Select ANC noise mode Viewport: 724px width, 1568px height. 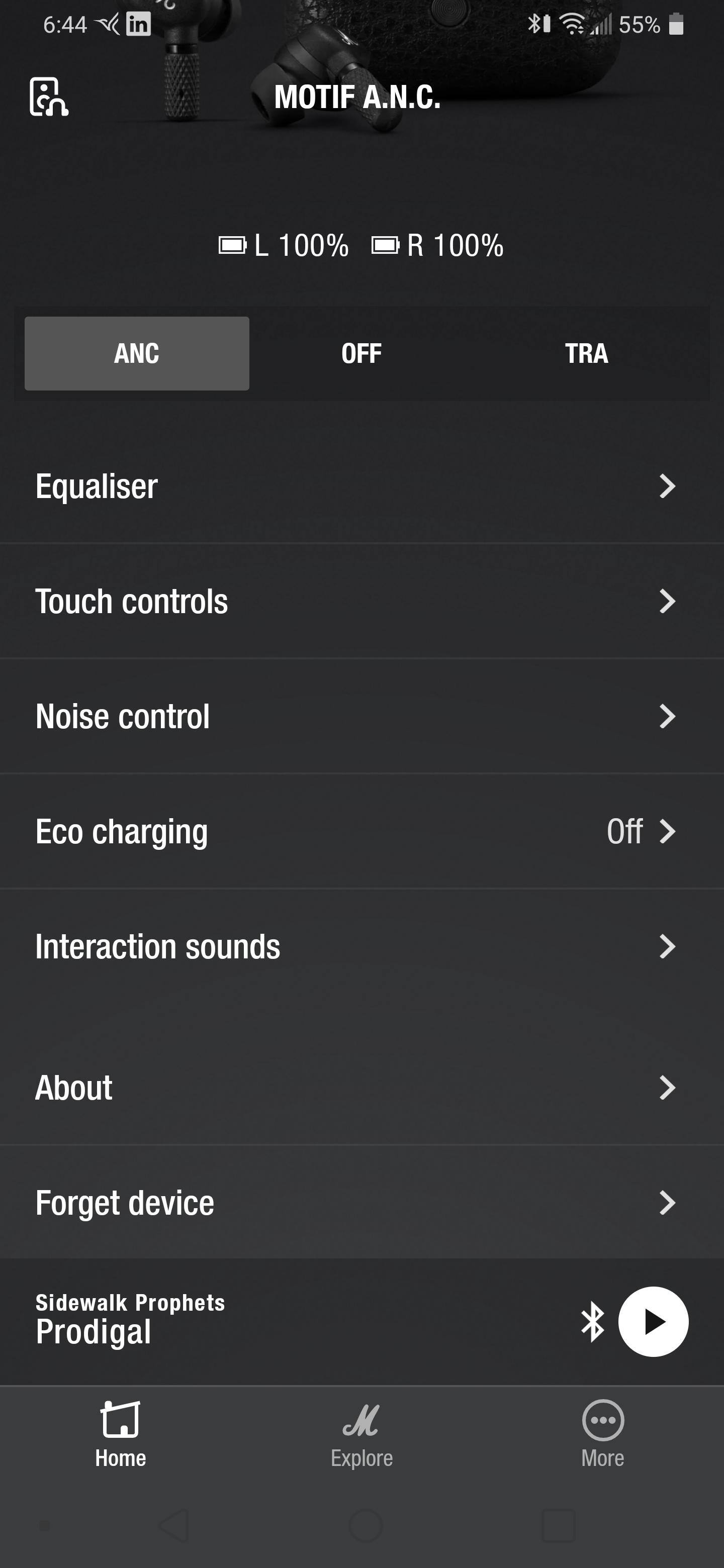136,353
